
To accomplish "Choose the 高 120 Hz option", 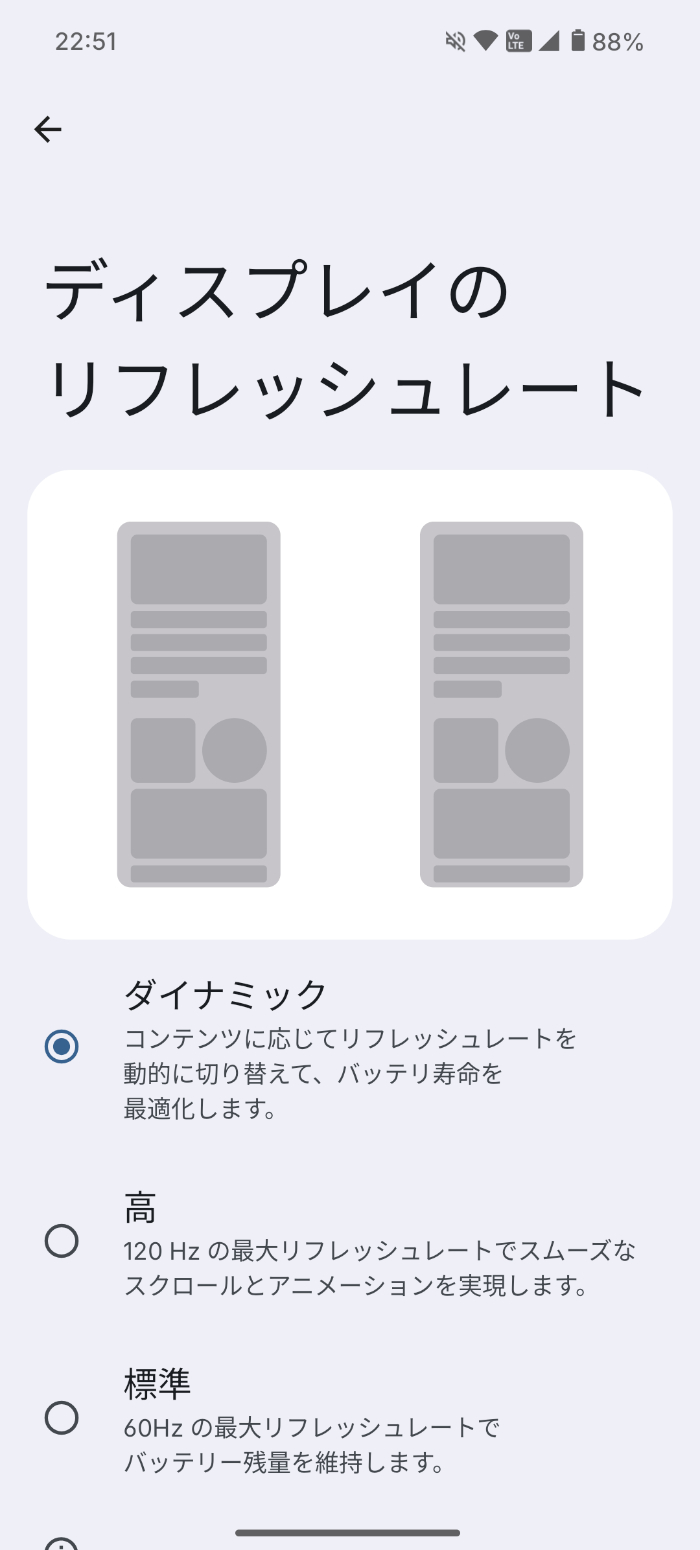I will pos(350,1242).
